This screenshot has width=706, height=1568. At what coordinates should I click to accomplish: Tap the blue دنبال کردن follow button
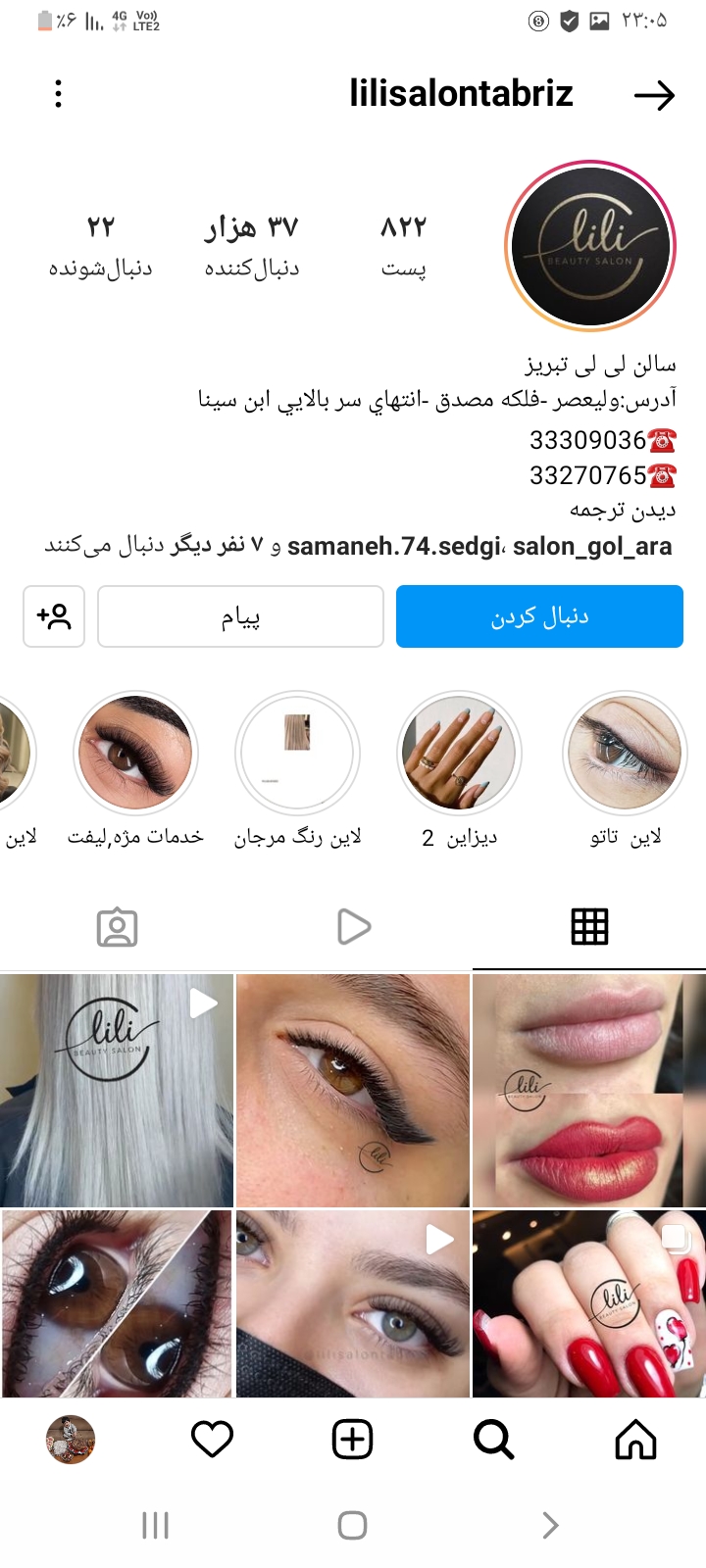[x=539, y=616]
